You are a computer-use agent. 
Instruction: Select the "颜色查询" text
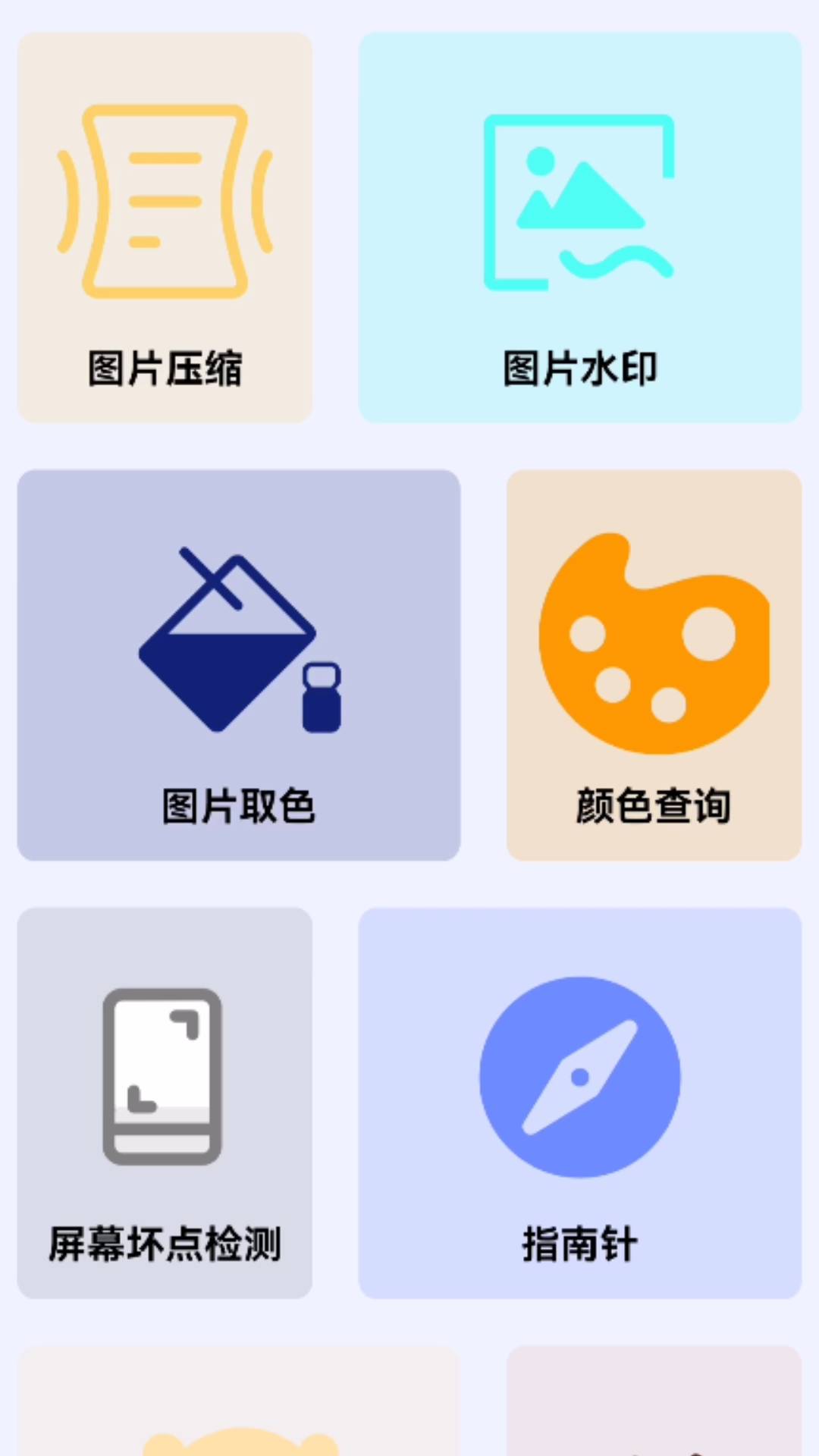coord(652,808)
